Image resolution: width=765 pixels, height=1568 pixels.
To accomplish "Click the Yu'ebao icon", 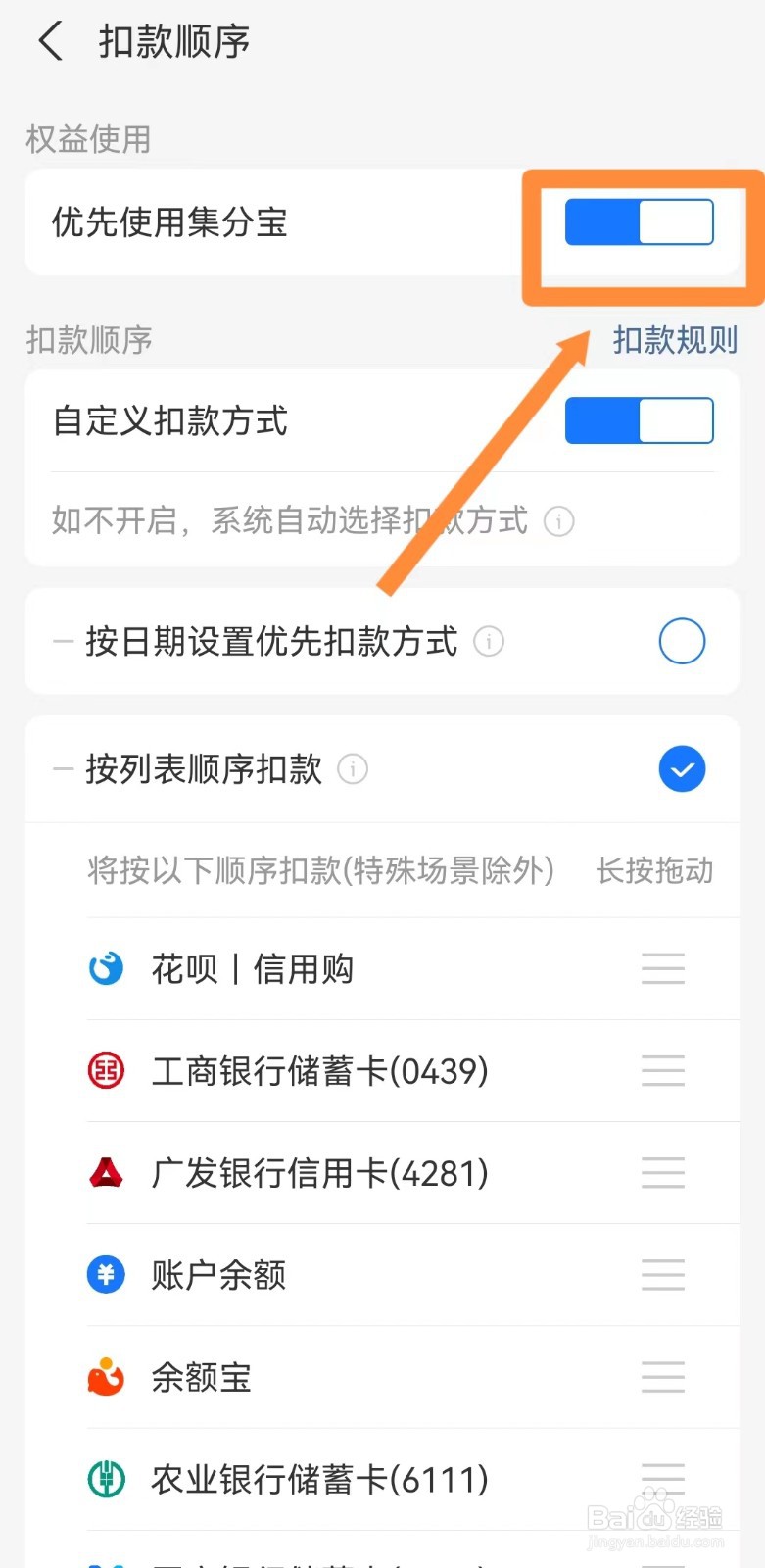I will click(106, 1378).
